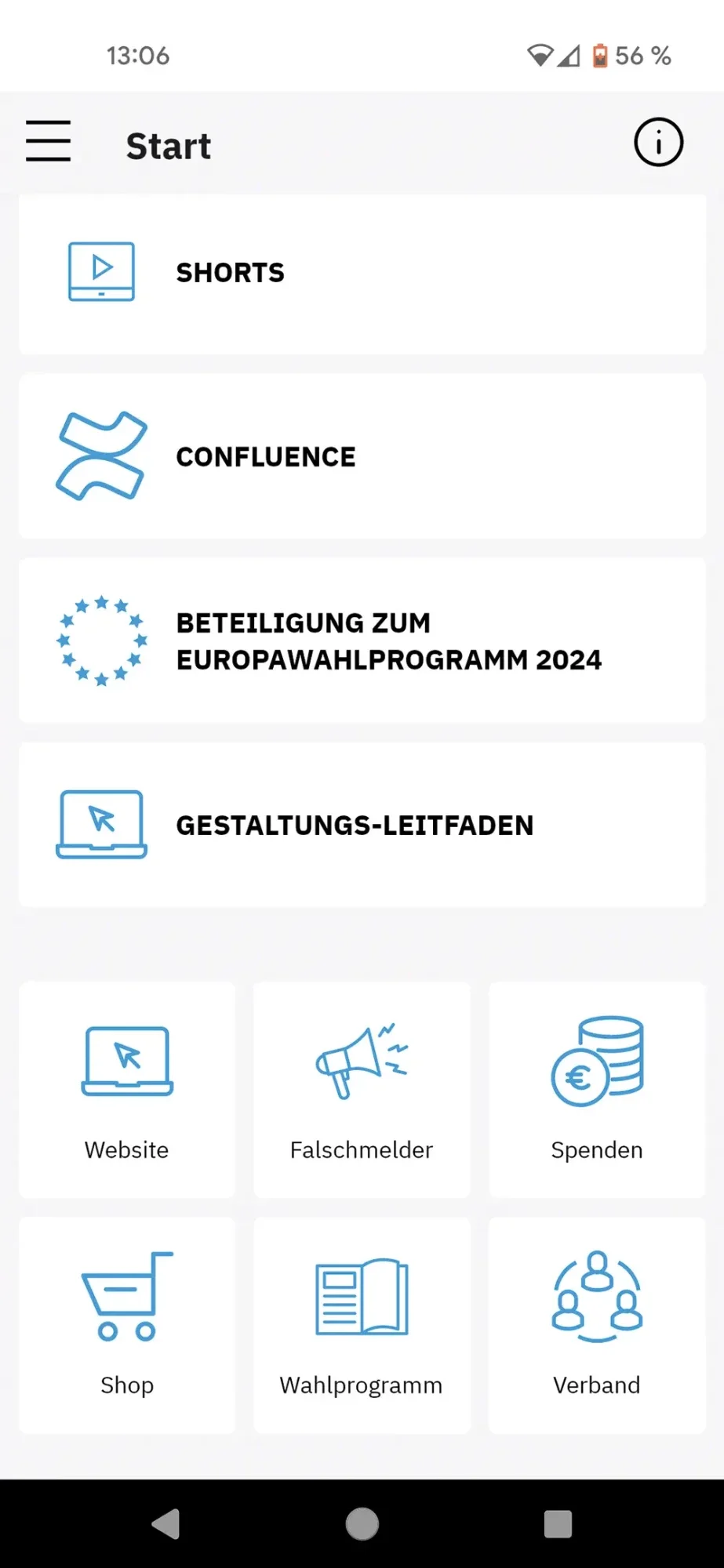Open Beteiligung zum Europawahlprogramm 2024
Viewport: 724px width, 1568px height.
click(x=362, y=641)
